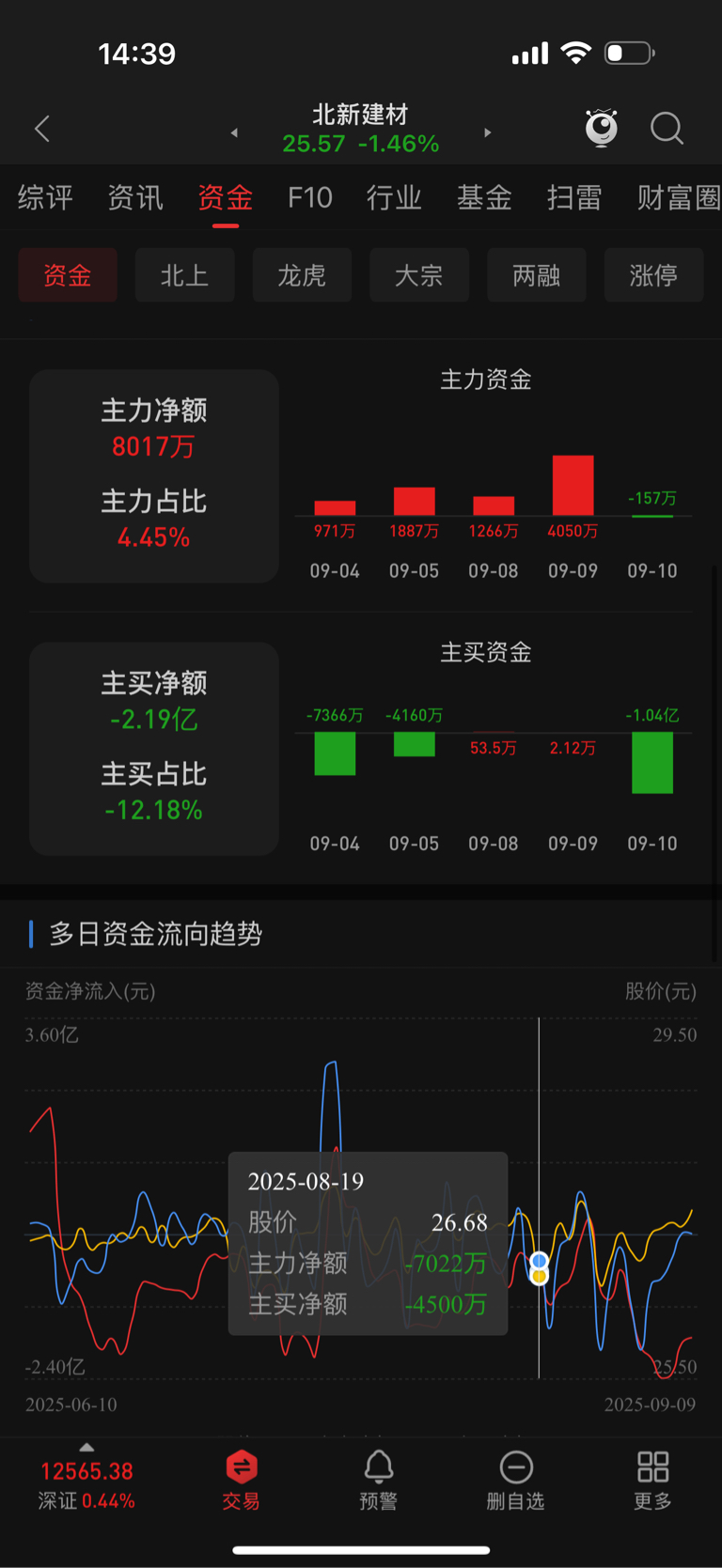Image resolution: width=722 pixels, height=1568 pixels.
Task: Open the F10 tab
Action: point(310,197)
